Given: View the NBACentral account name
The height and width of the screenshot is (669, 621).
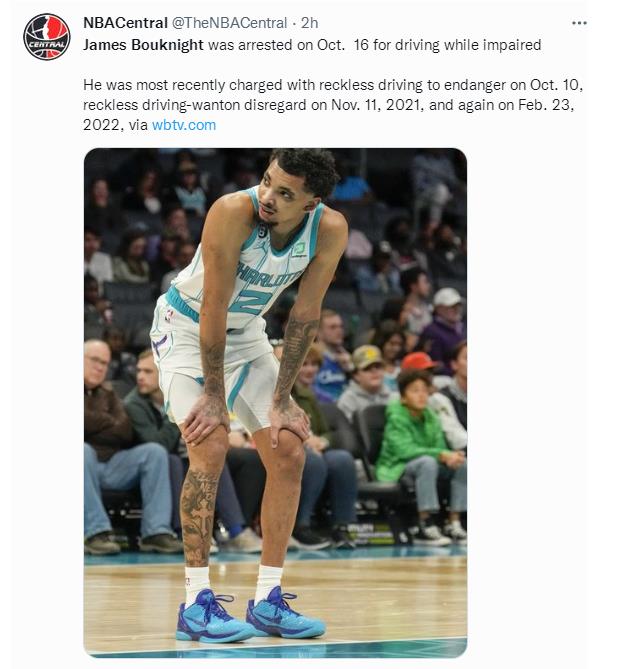Looking at the screenshot, I should (x=125, y=23).
